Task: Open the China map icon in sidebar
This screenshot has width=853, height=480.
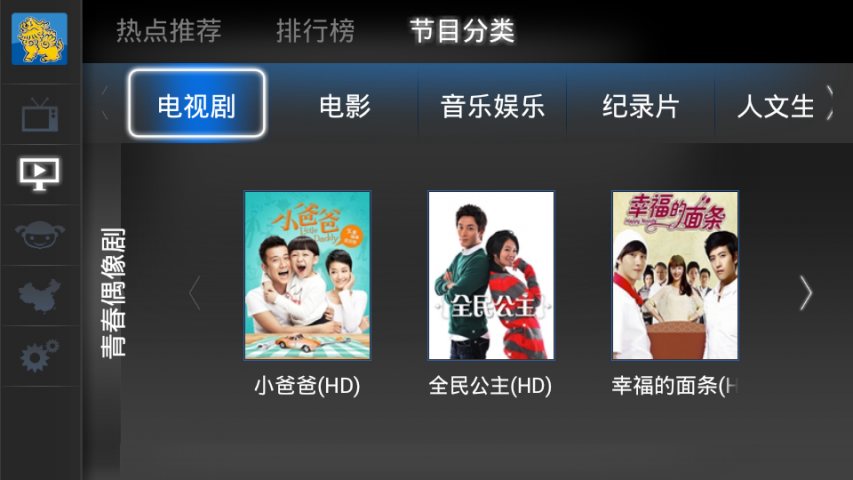Action: coord(40,296)
